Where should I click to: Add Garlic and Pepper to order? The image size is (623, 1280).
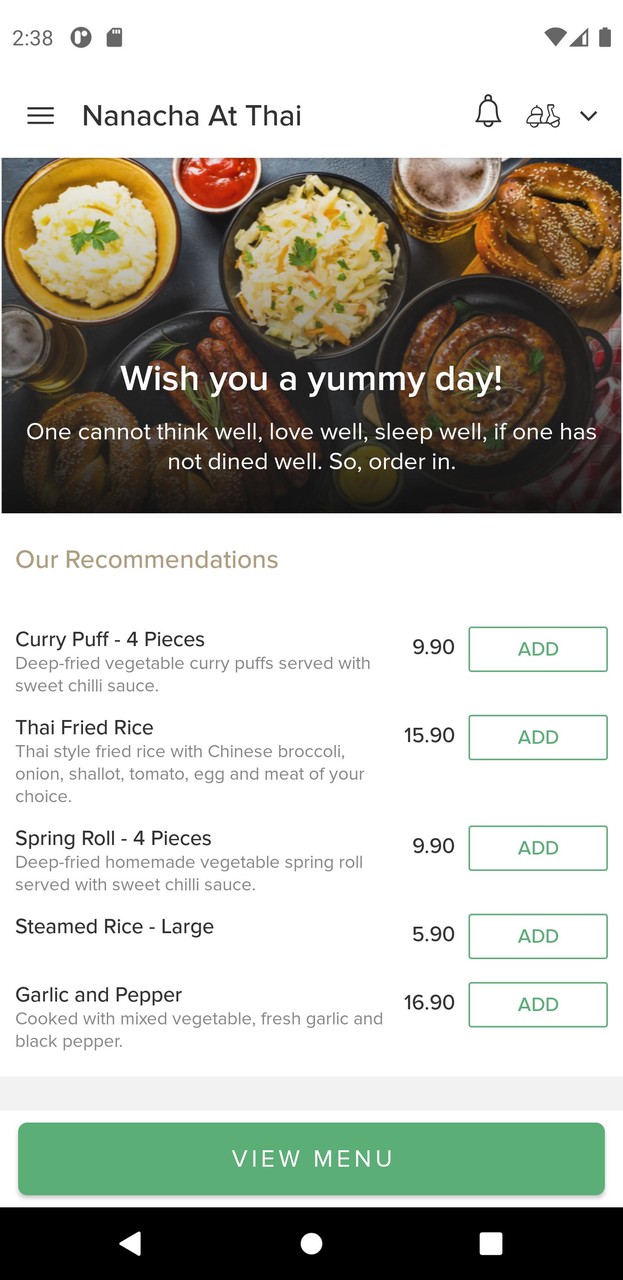tap(537, 1004)
